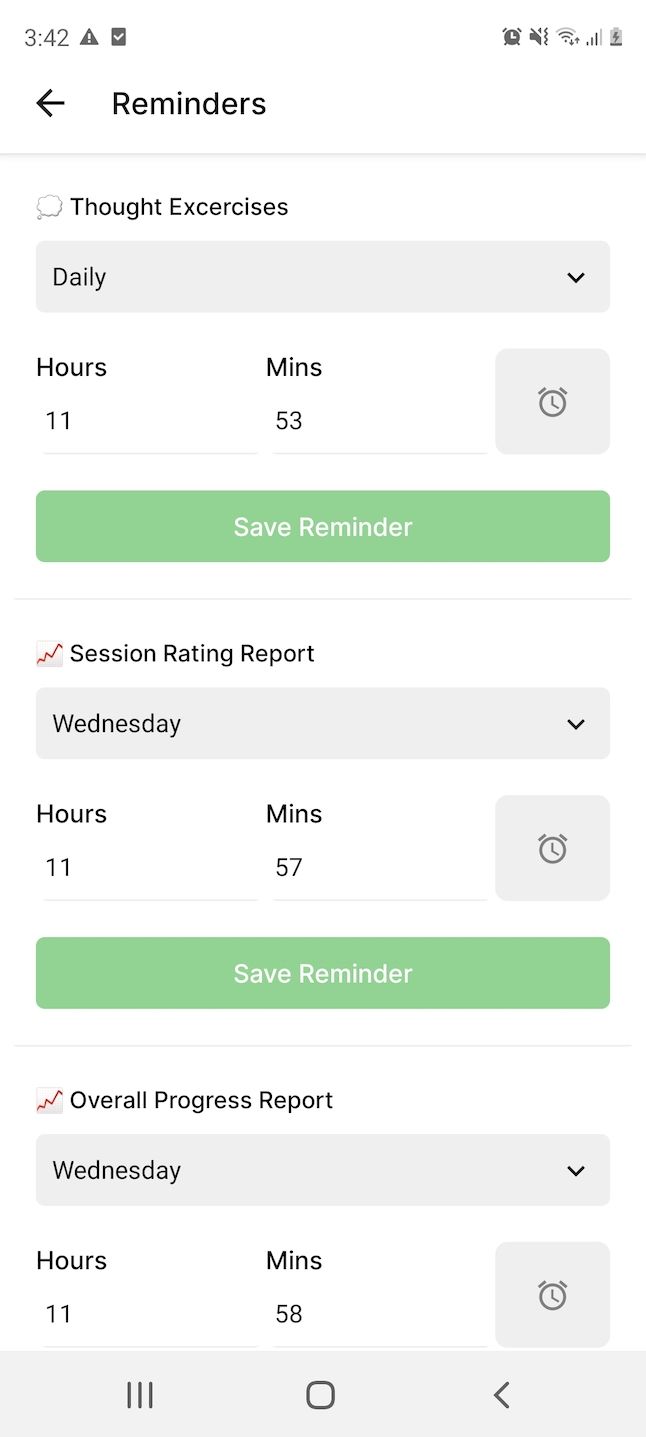Screen dimensions: 646x1437
Task: Edit Mins field for Thought Excercises
Action: click(x=380, y=421)
